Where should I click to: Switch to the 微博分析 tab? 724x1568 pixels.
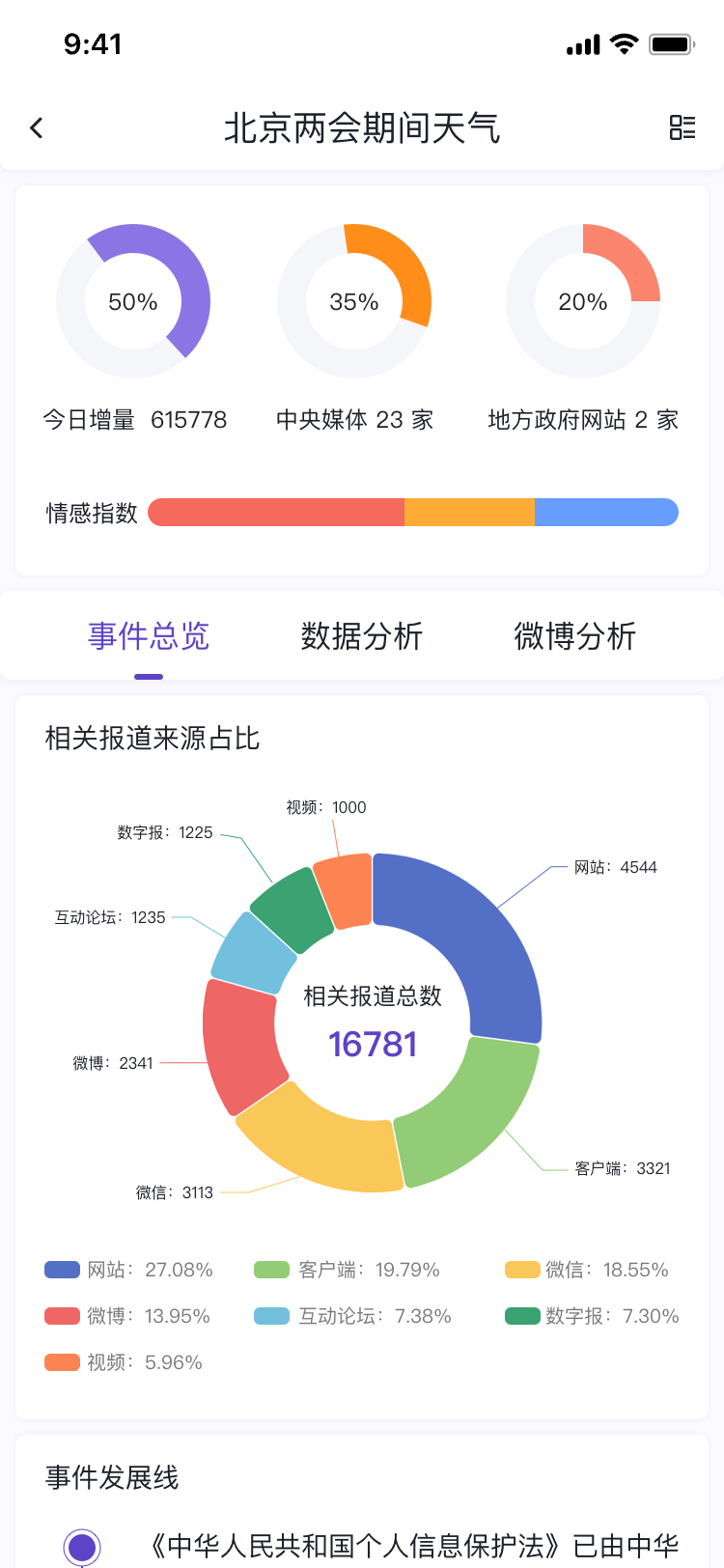pos(573,635)
